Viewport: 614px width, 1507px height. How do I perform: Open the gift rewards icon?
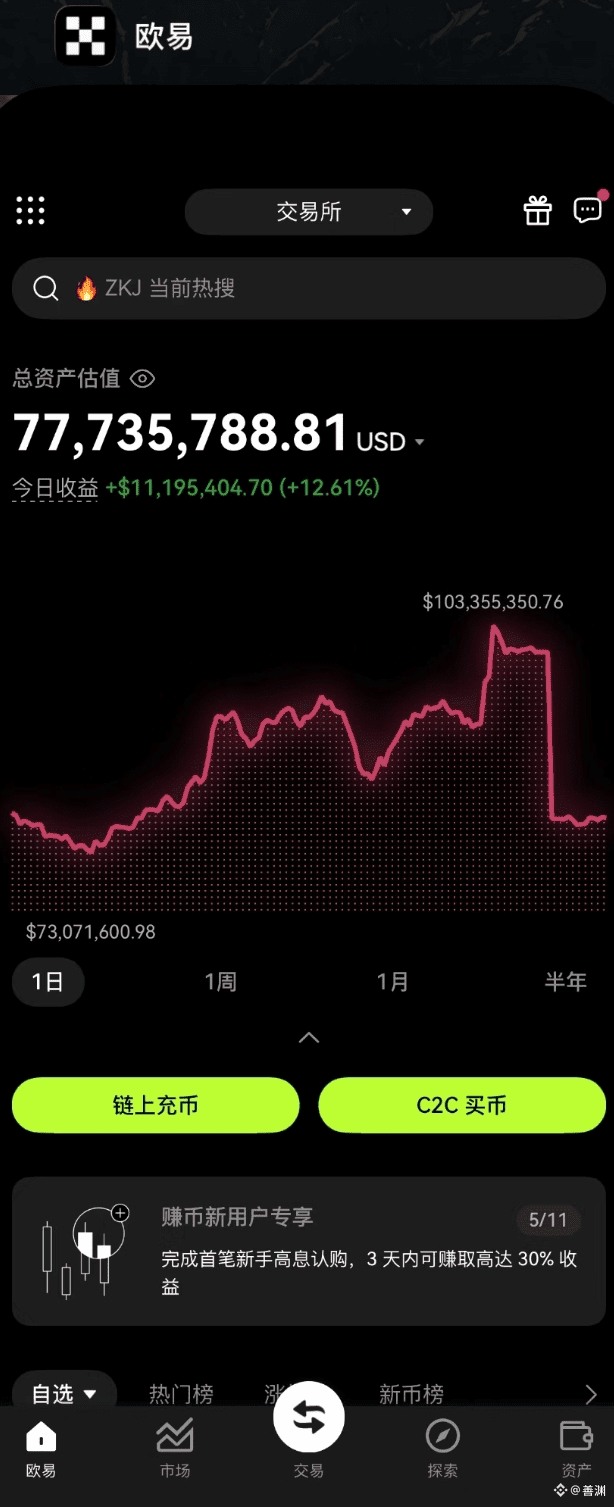(538, 211)
